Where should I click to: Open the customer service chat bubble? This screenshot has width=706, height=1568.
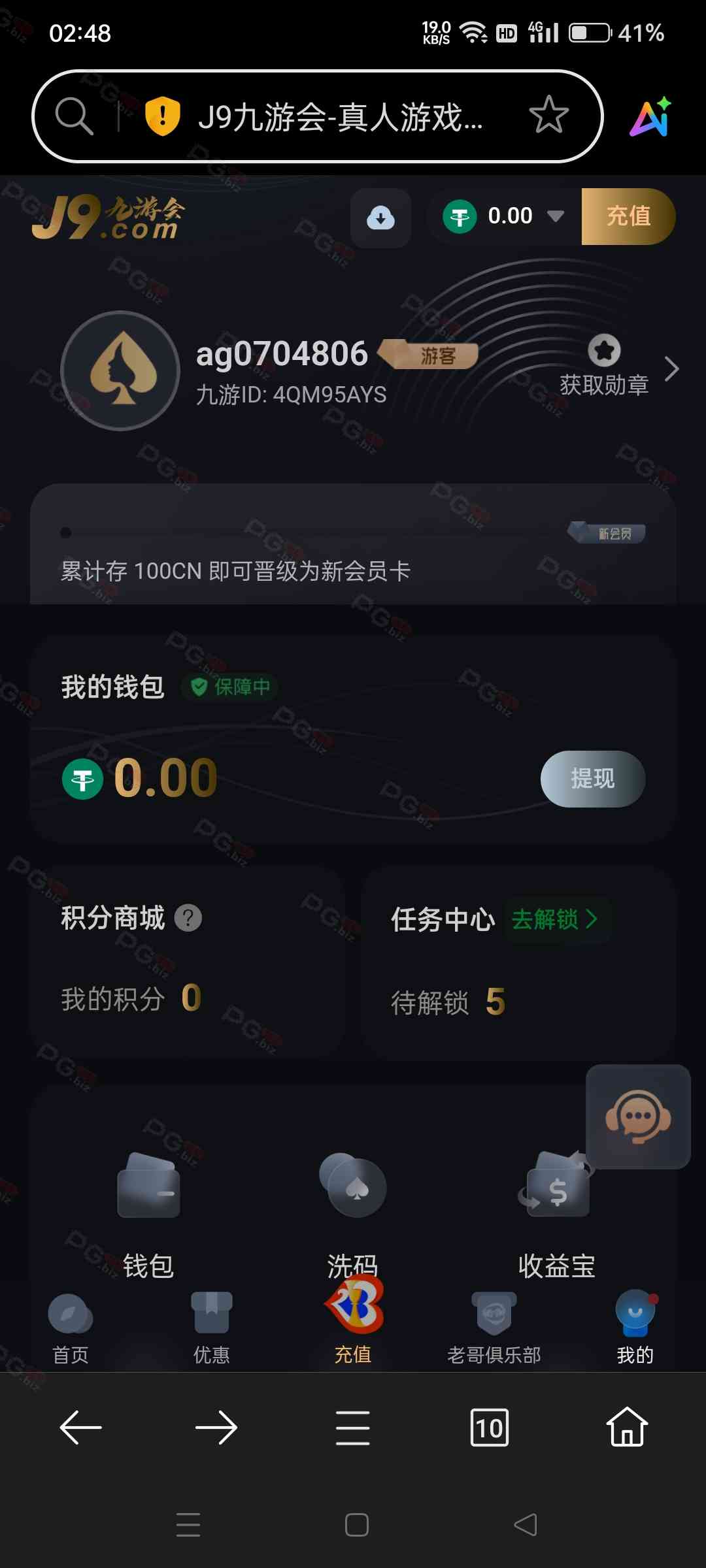click(x=637, y=1117)
